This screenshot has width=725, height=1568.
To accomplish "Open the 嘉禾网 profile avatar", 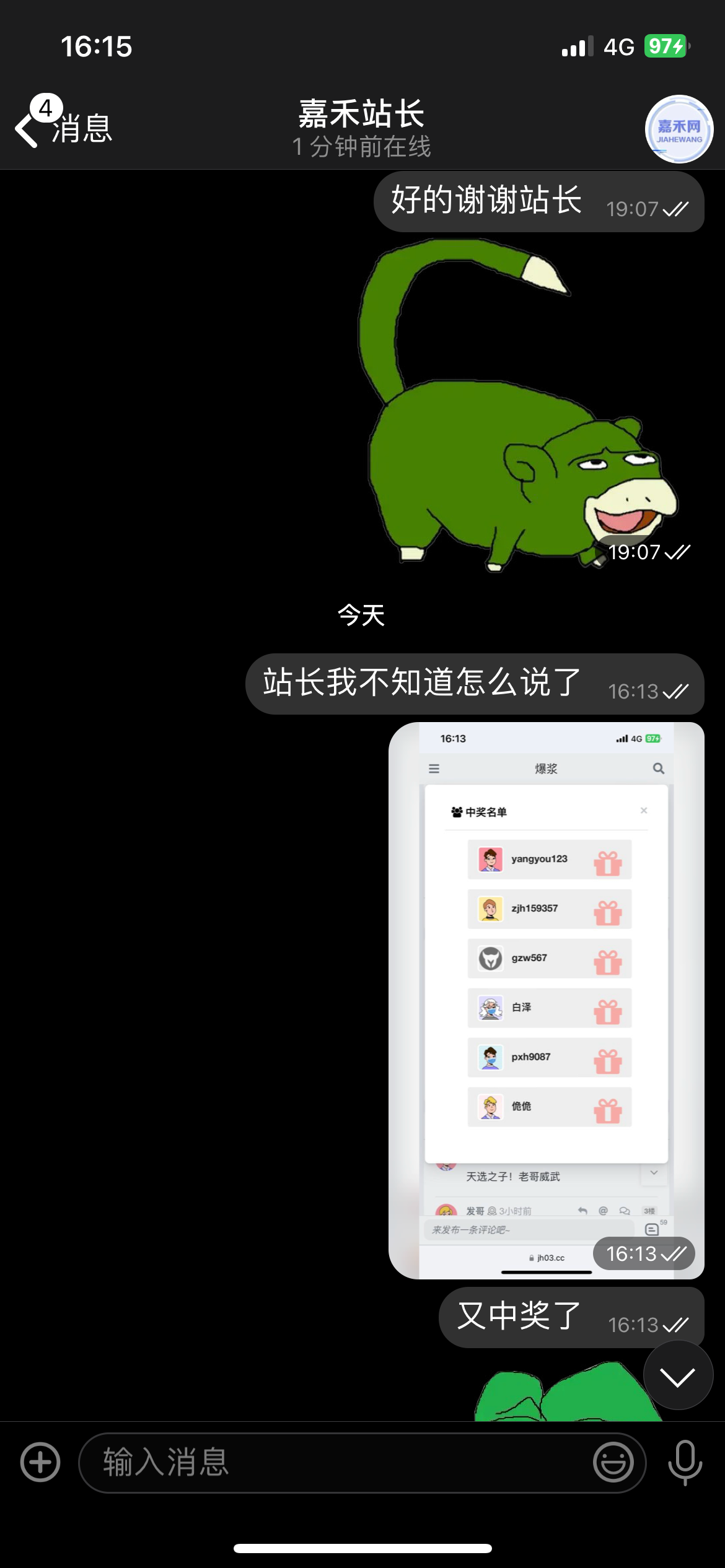I will tap(679, 129).
